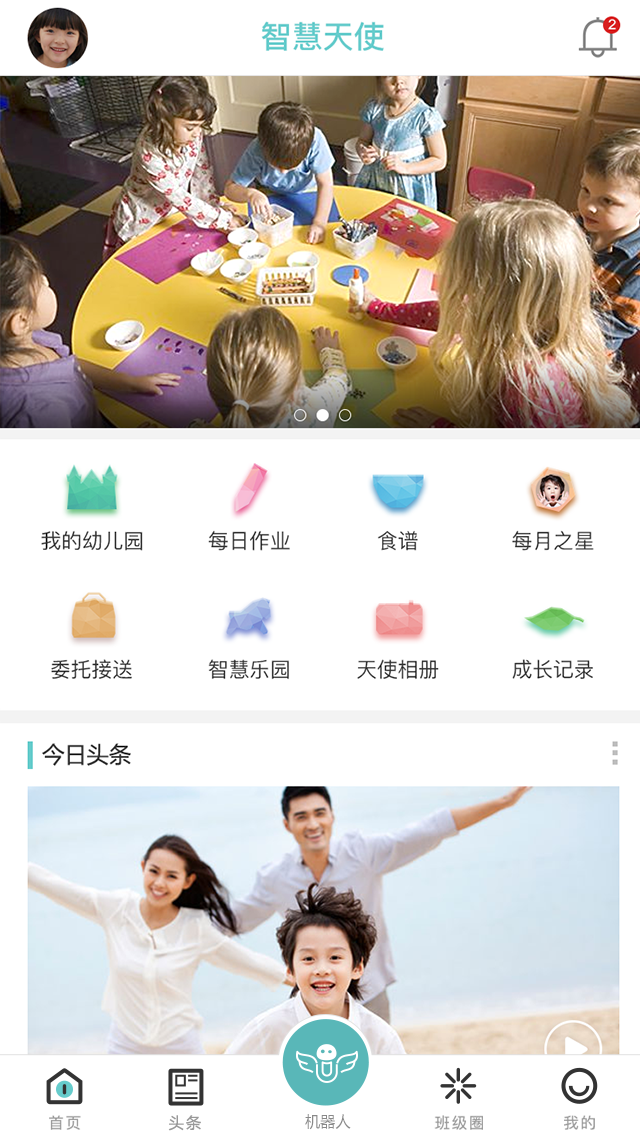Open 天使相册 photo album

pyautogui.click(x=398, y=637)
